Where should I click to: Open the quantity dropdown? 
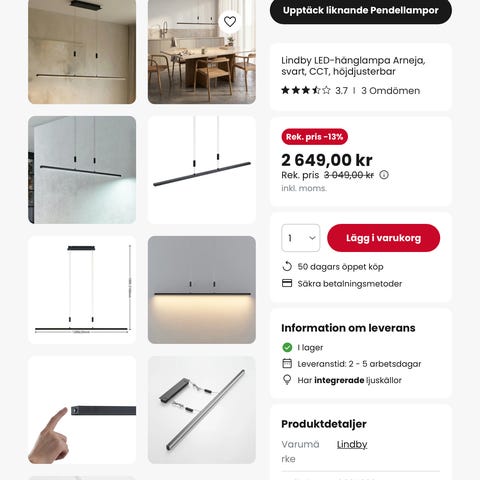pyautogui.click(x=301, y=238)
